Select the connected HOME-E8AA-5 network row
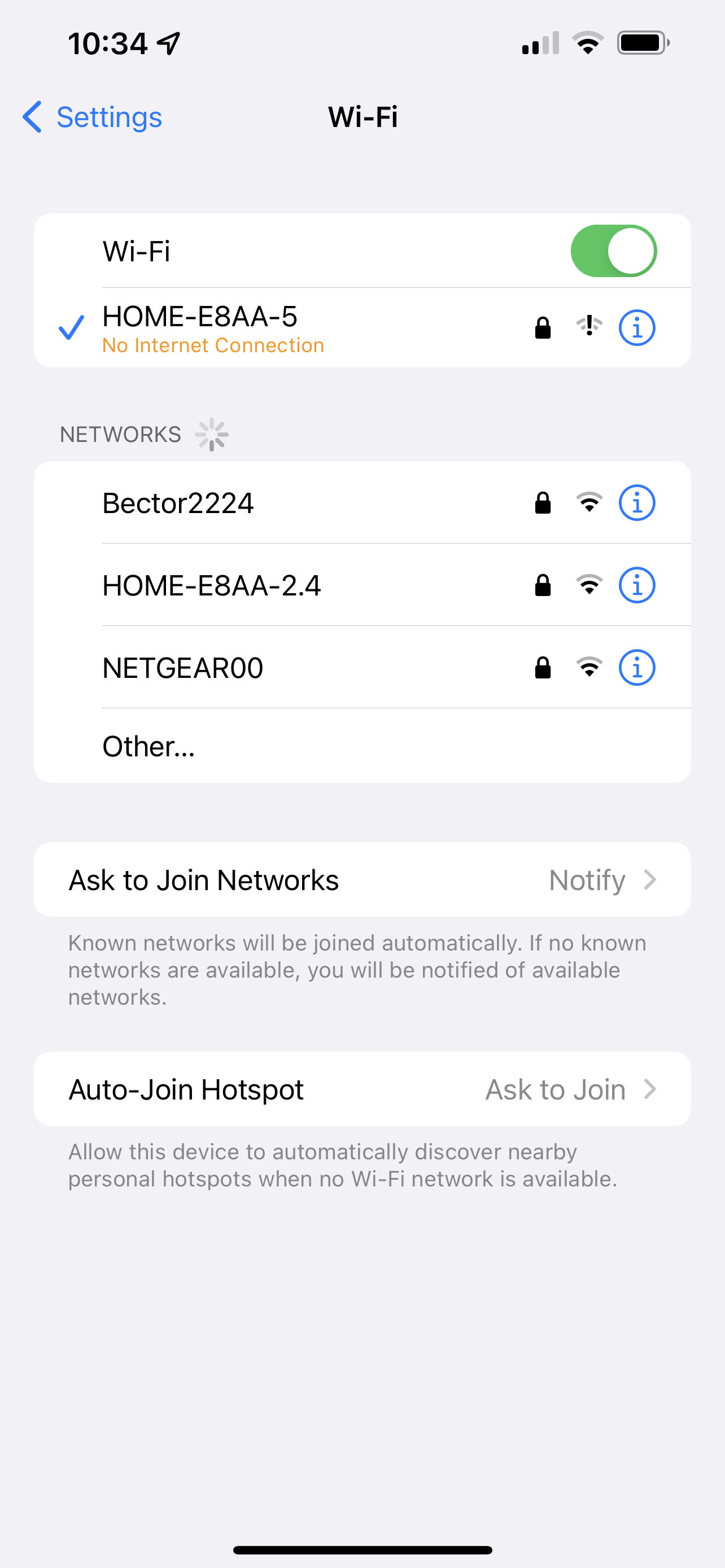725x1568 pixels. click(362, 328)
